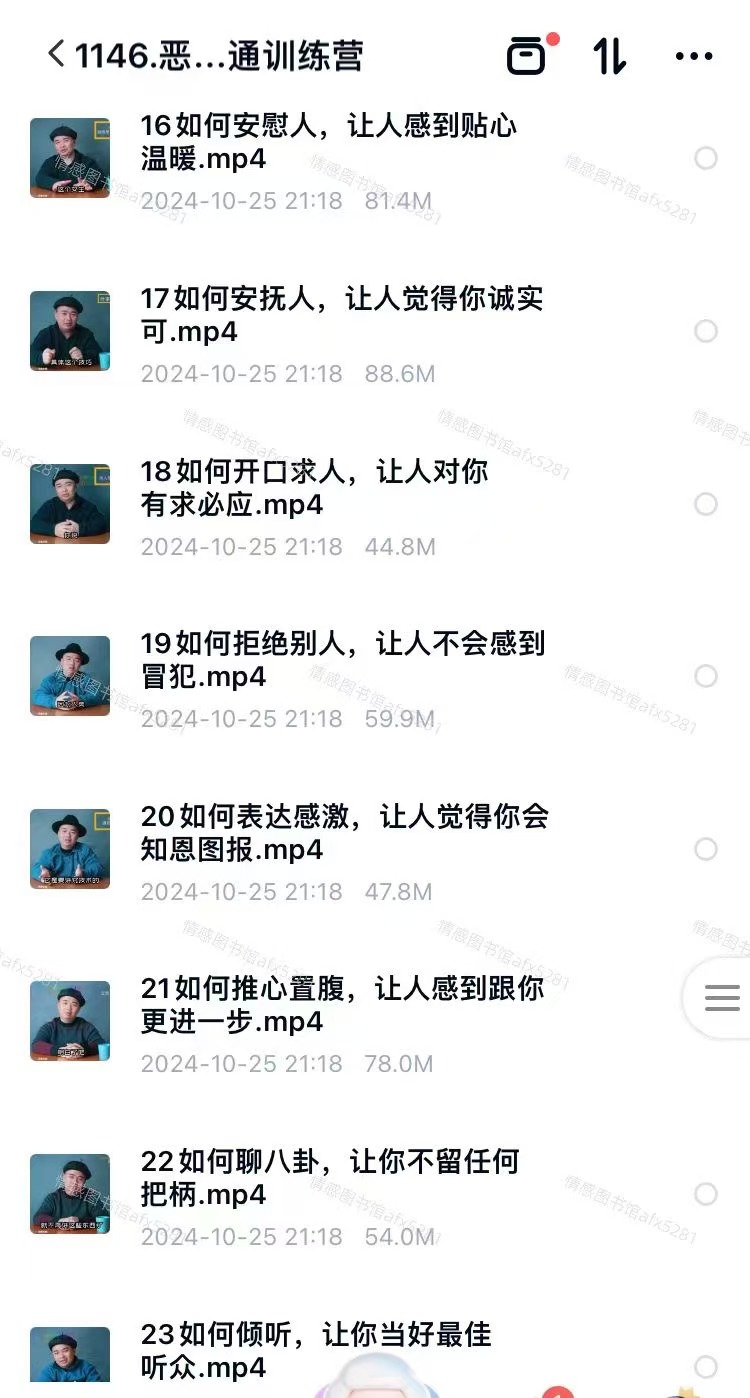Screen dimensions: 750x1398
Task: Open video 19 如何拒绝别人
Action: tap(342, 660)
